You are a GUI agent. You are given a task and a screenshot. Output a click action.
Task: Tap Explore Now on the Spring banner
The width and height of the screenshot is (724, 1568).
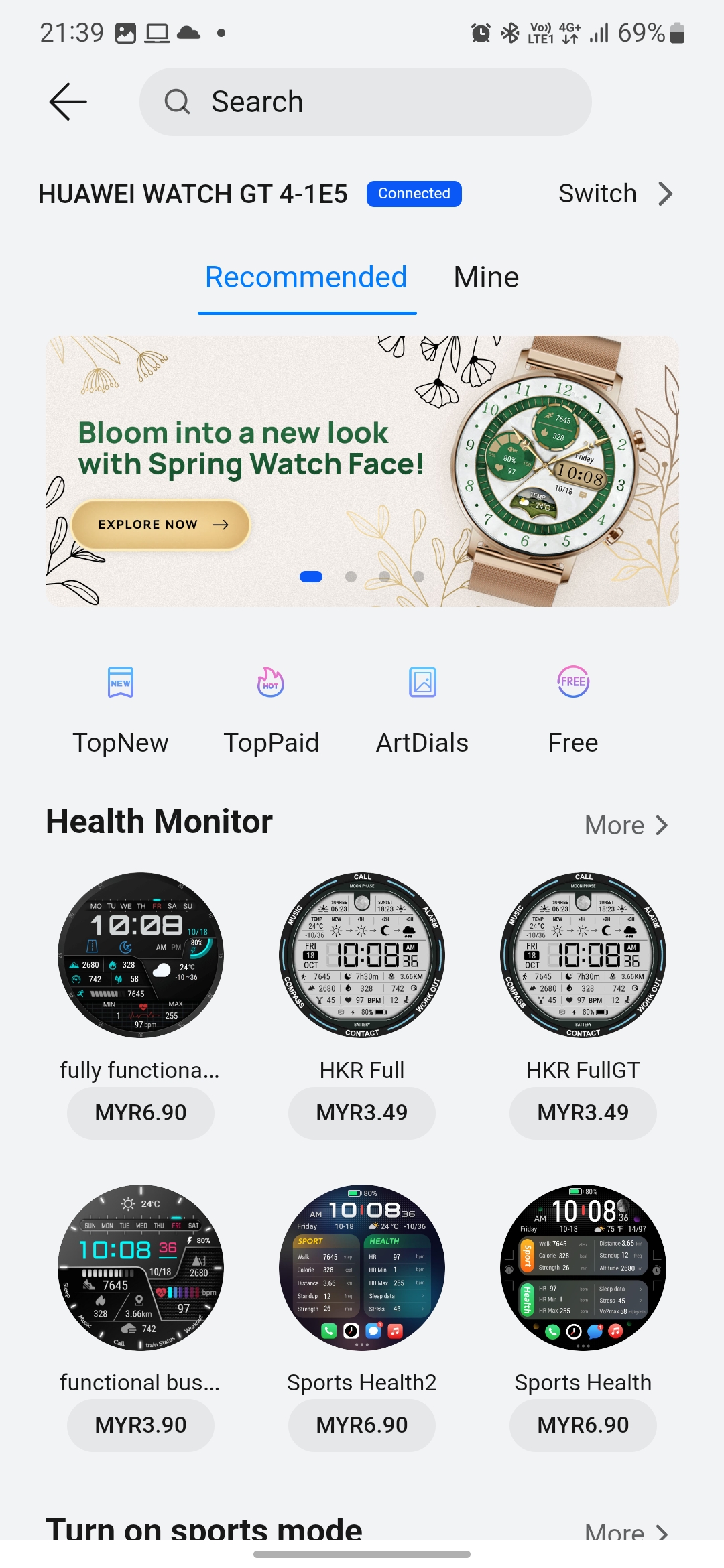click(x=161, y=525)
